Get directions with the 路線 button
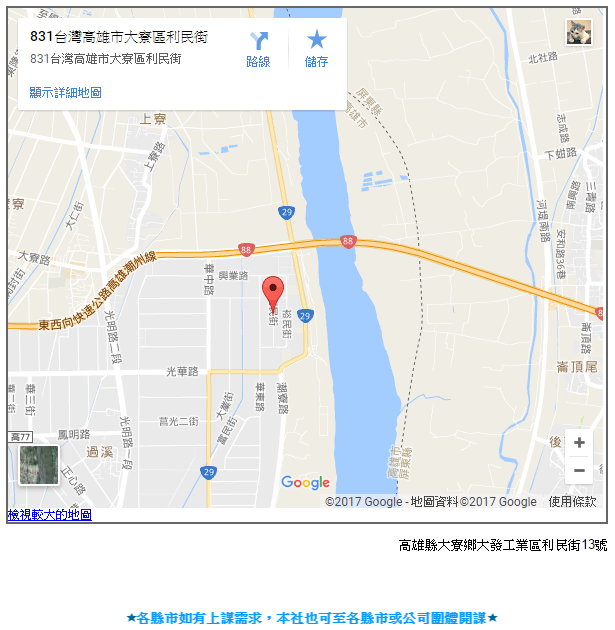 point(258,47)
